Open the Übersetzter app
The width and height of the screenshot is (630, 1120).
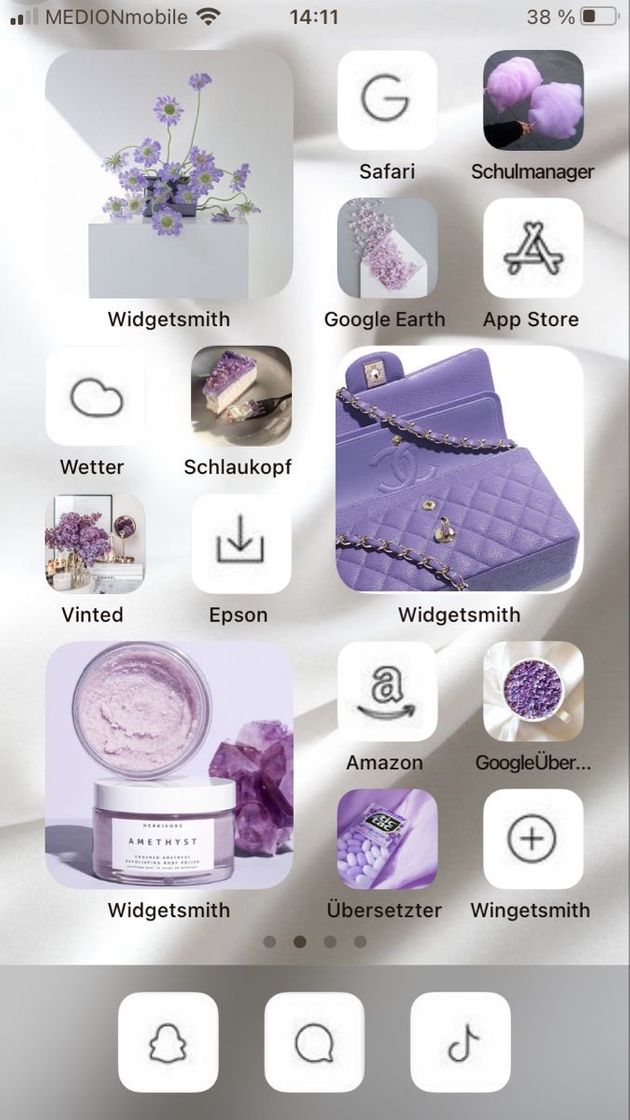click(387, 838)
